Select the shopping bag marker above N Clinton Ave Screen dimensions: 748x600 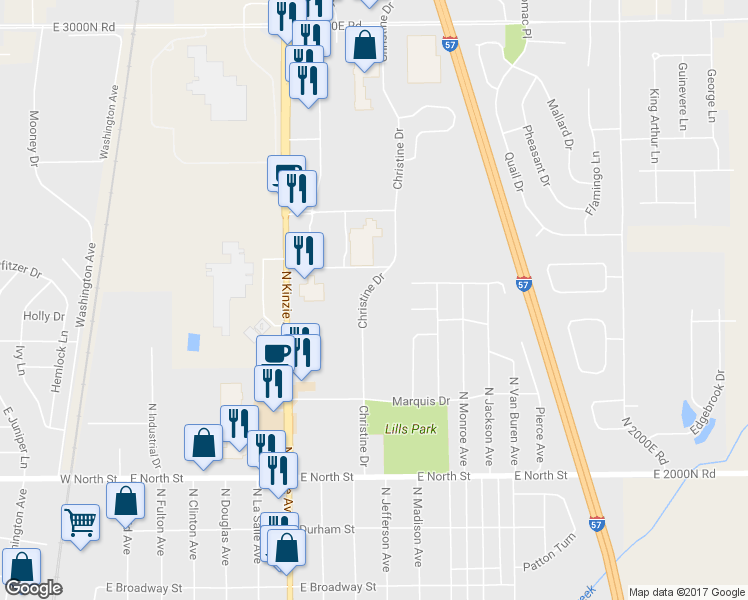[203, 444]
